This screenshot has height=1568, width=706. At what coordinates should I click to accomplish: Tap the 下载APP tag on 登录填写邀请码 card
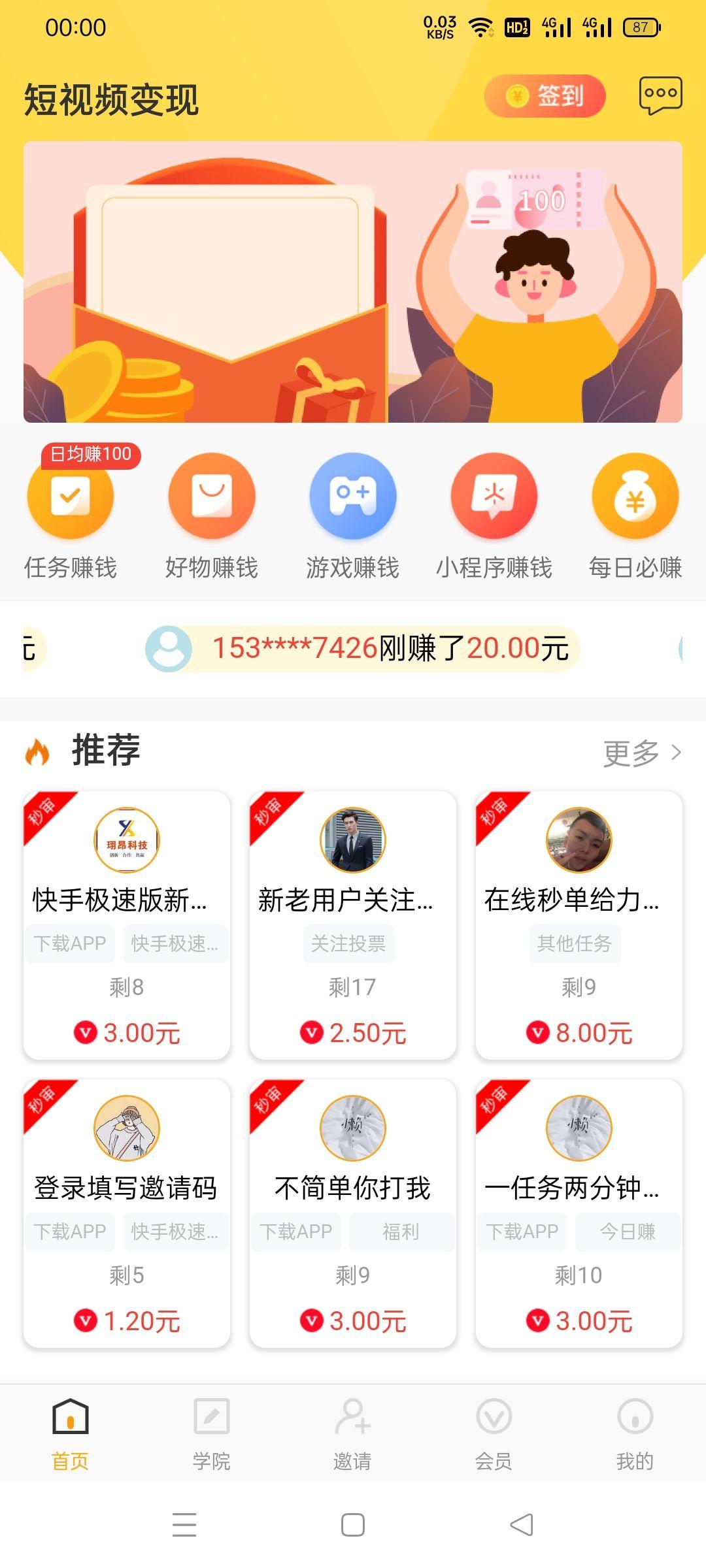(x=69, y=1231)
